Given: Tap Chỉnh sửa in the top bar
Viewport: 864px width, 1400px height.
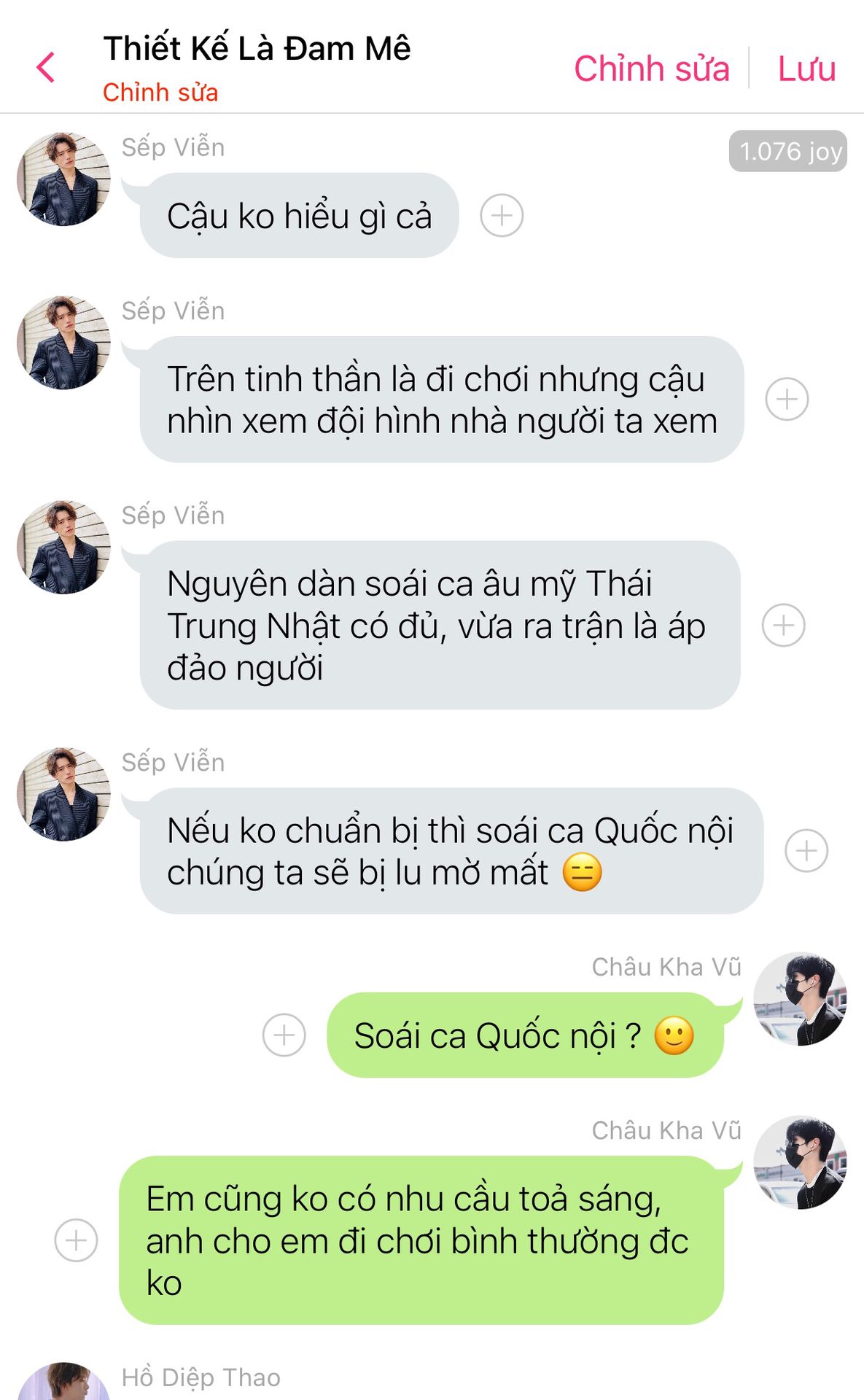Looking at the screenshot, I should pos(651,69).
